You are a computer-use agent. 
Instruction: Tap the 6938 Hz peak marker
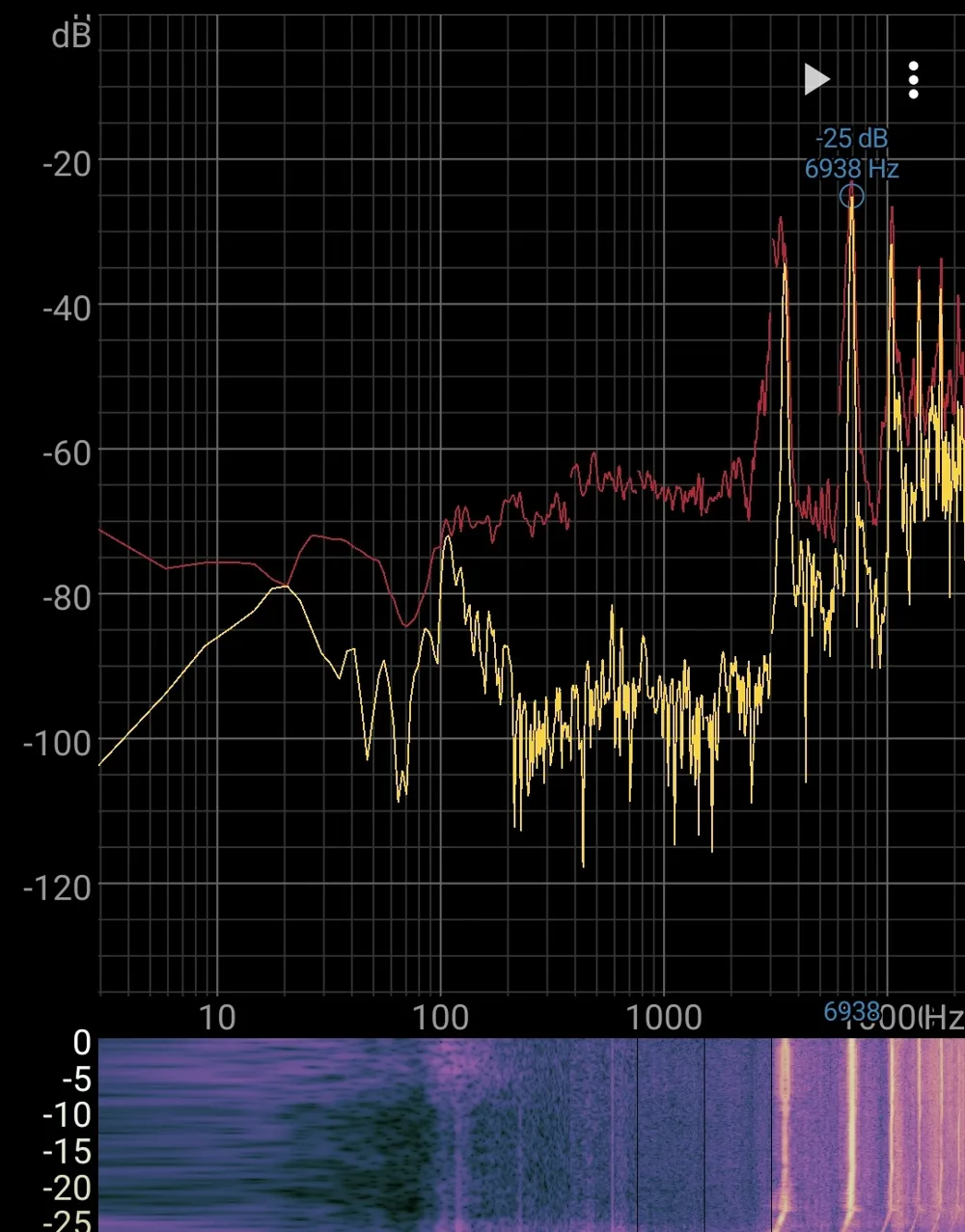(x=851, y=197)
